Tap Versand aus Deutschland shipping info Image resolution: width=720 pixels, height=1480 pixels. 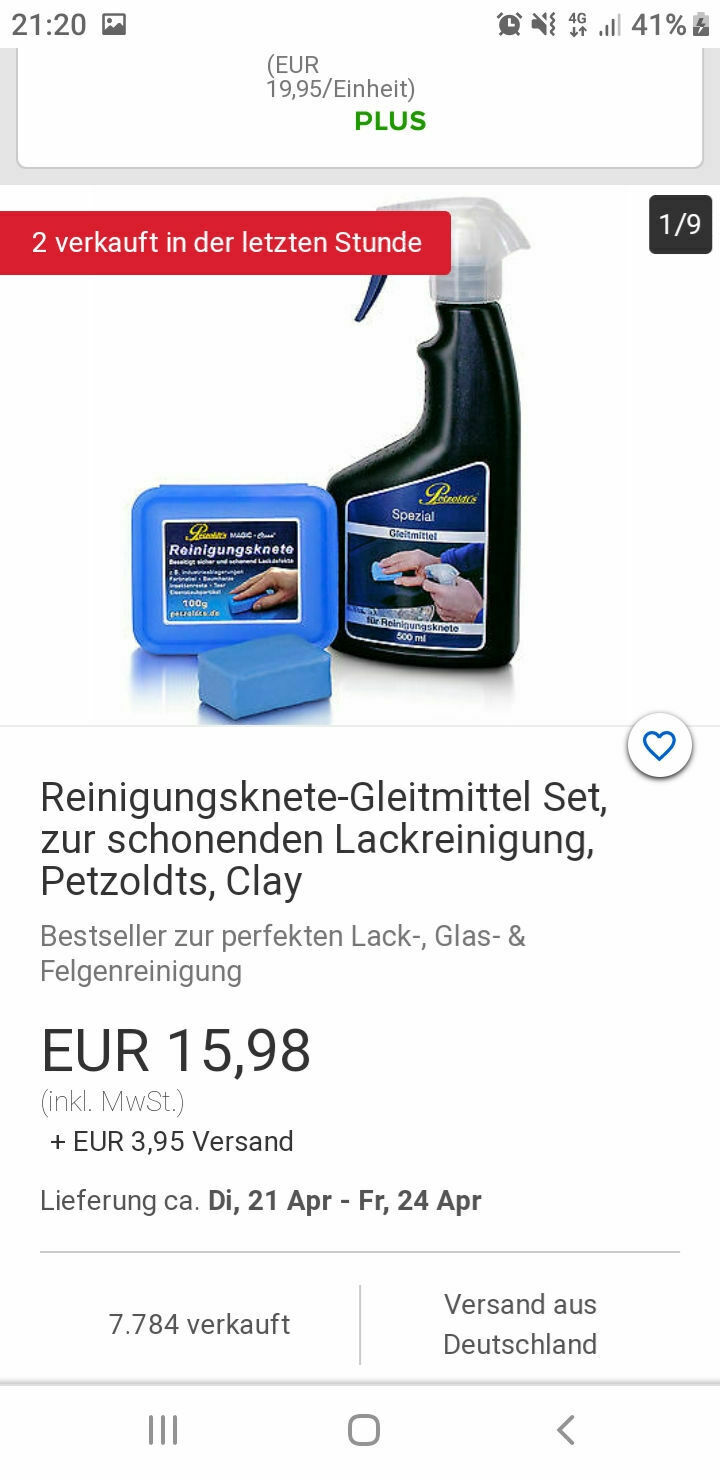[x=520, y=1324]
